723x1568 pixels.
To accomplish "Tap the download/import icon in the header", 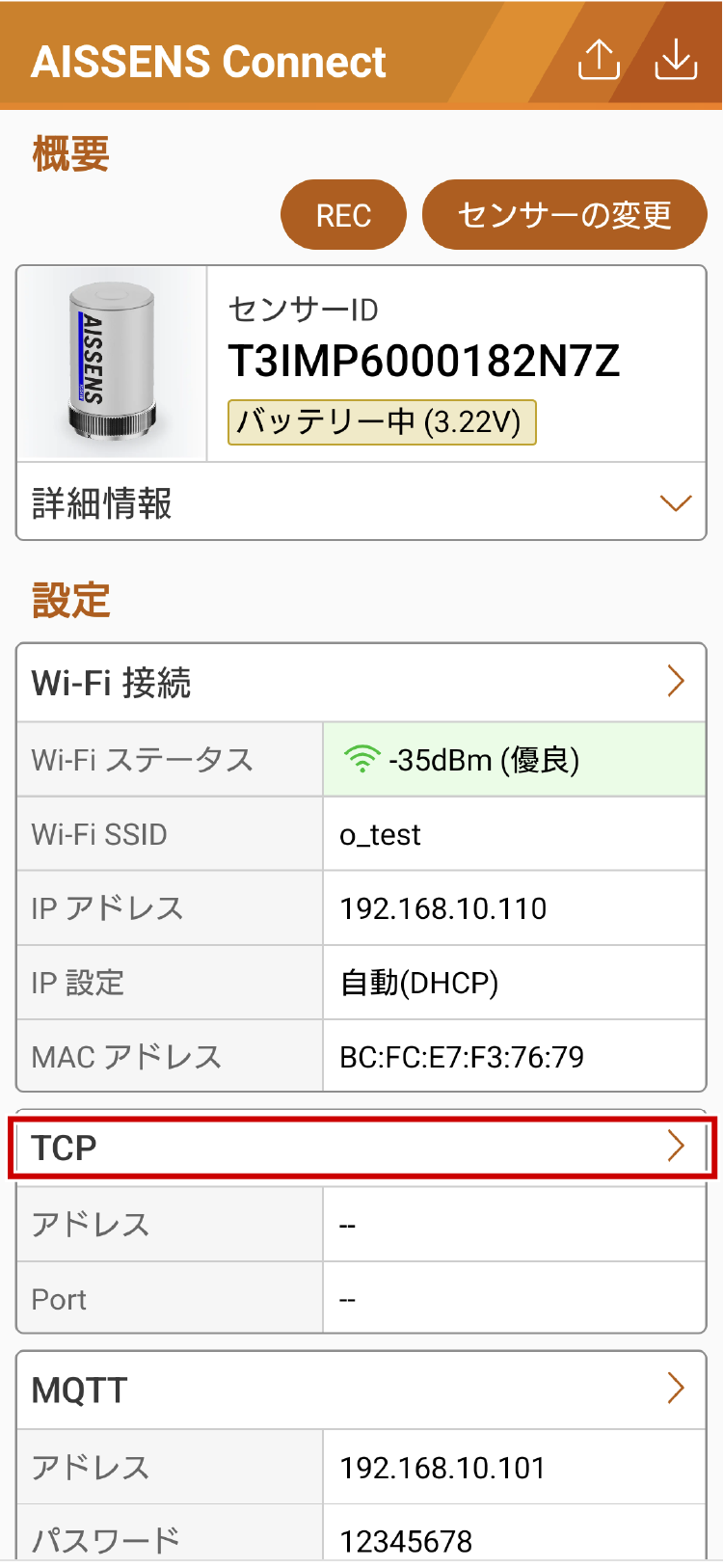I will click(x=676, y=58).
